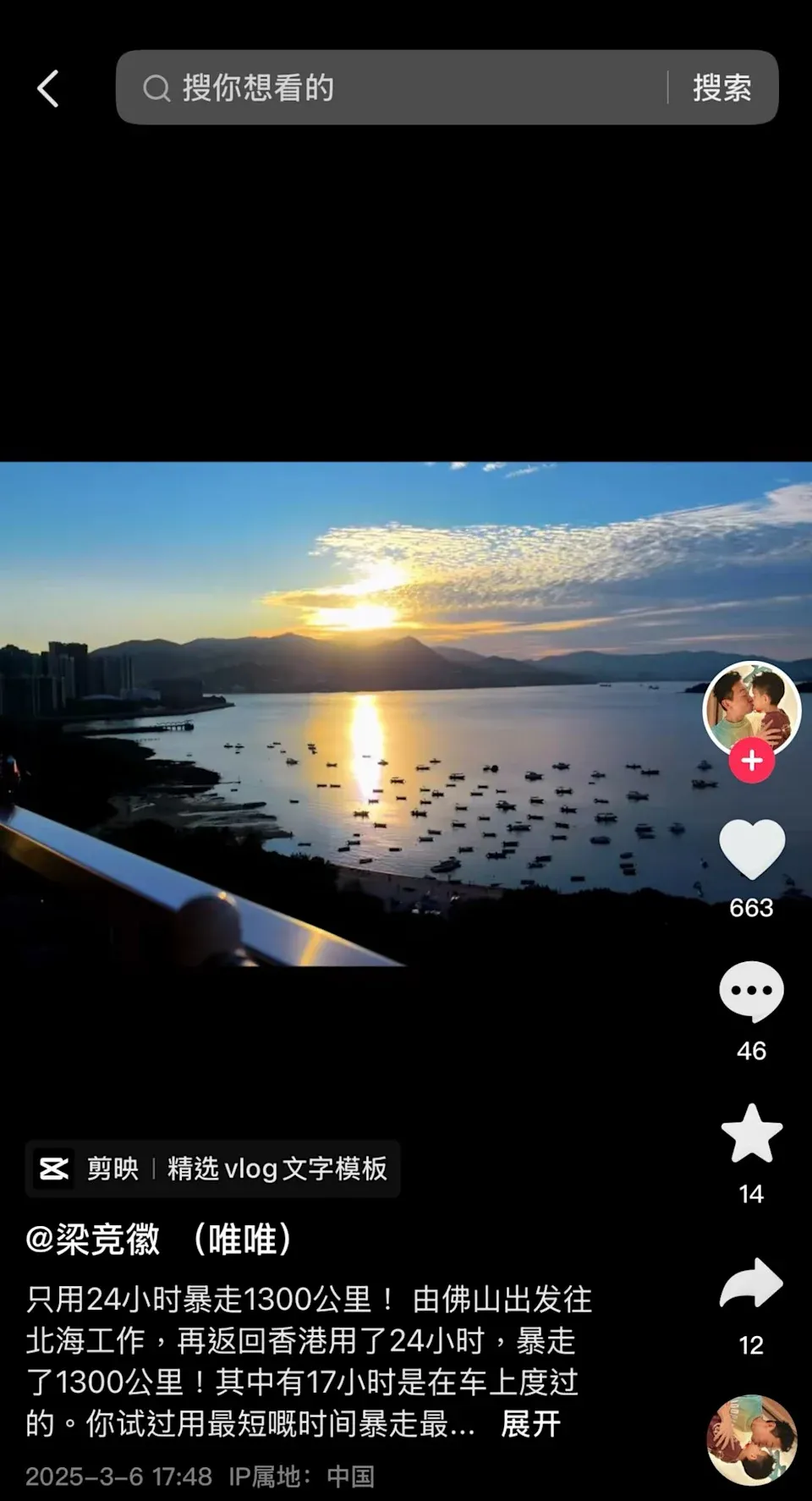The width and height of the screenshot is (812, 1501).
Task: Go back with the arrow icon
Action: (x=48, y=88)
